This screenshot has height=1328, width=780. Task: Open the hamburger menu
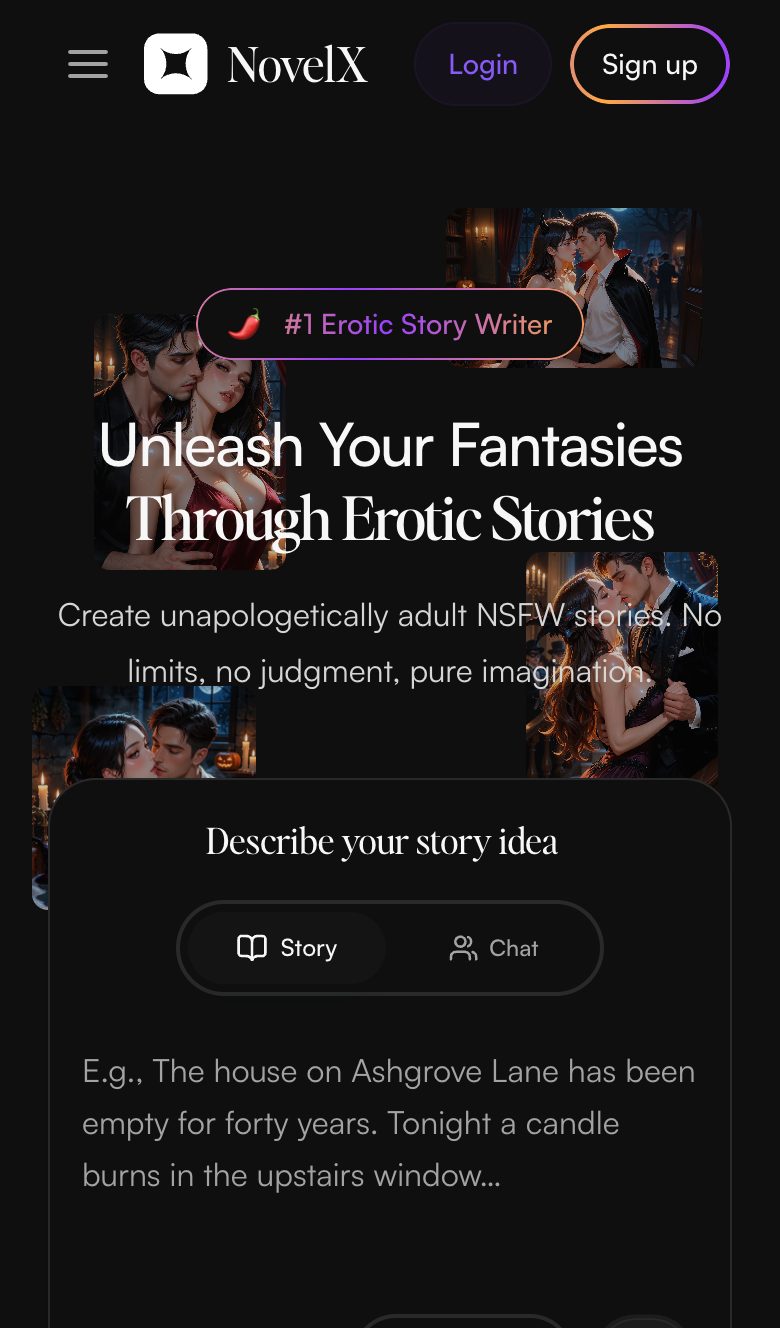tap(88, 64)
